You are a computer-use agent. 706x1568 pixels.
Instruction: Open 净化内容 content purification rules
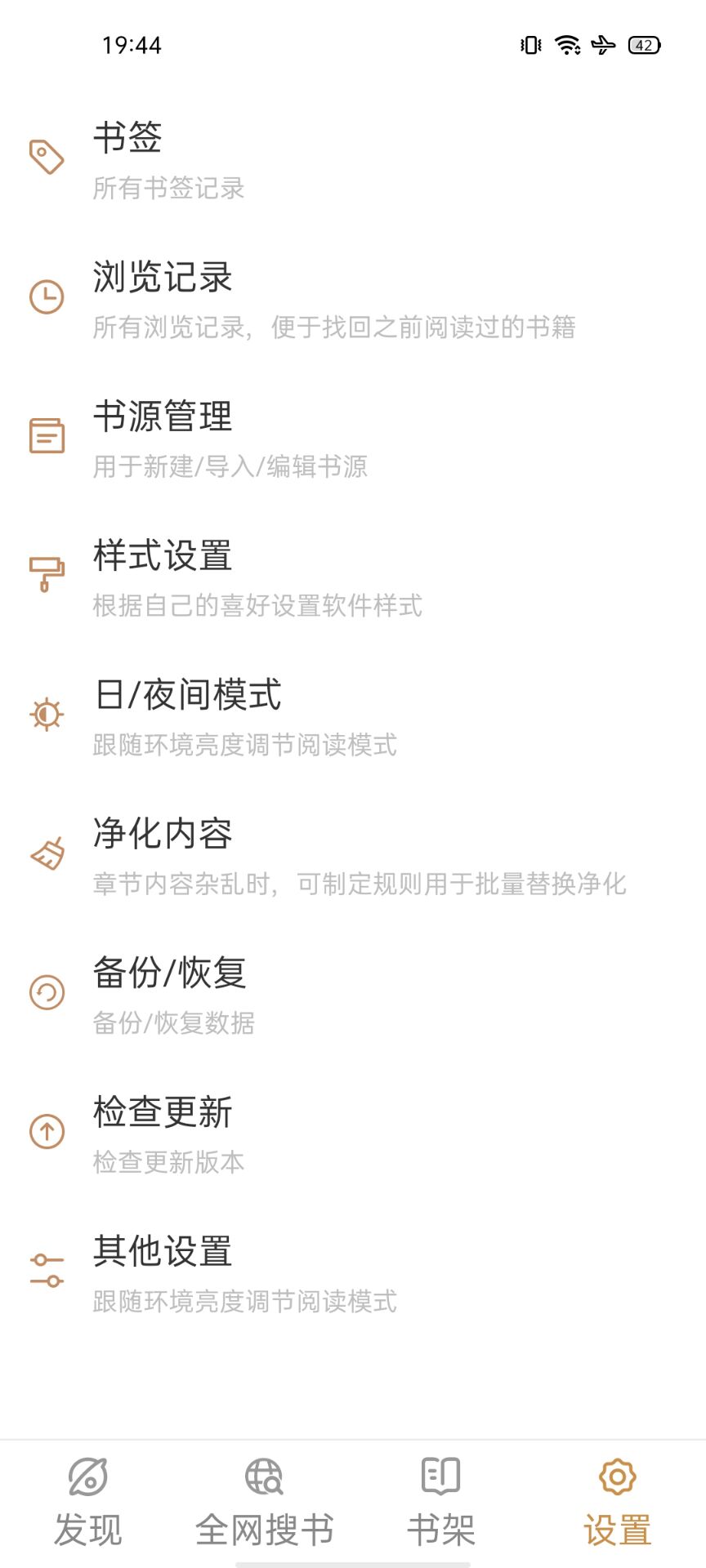point(353,853)
